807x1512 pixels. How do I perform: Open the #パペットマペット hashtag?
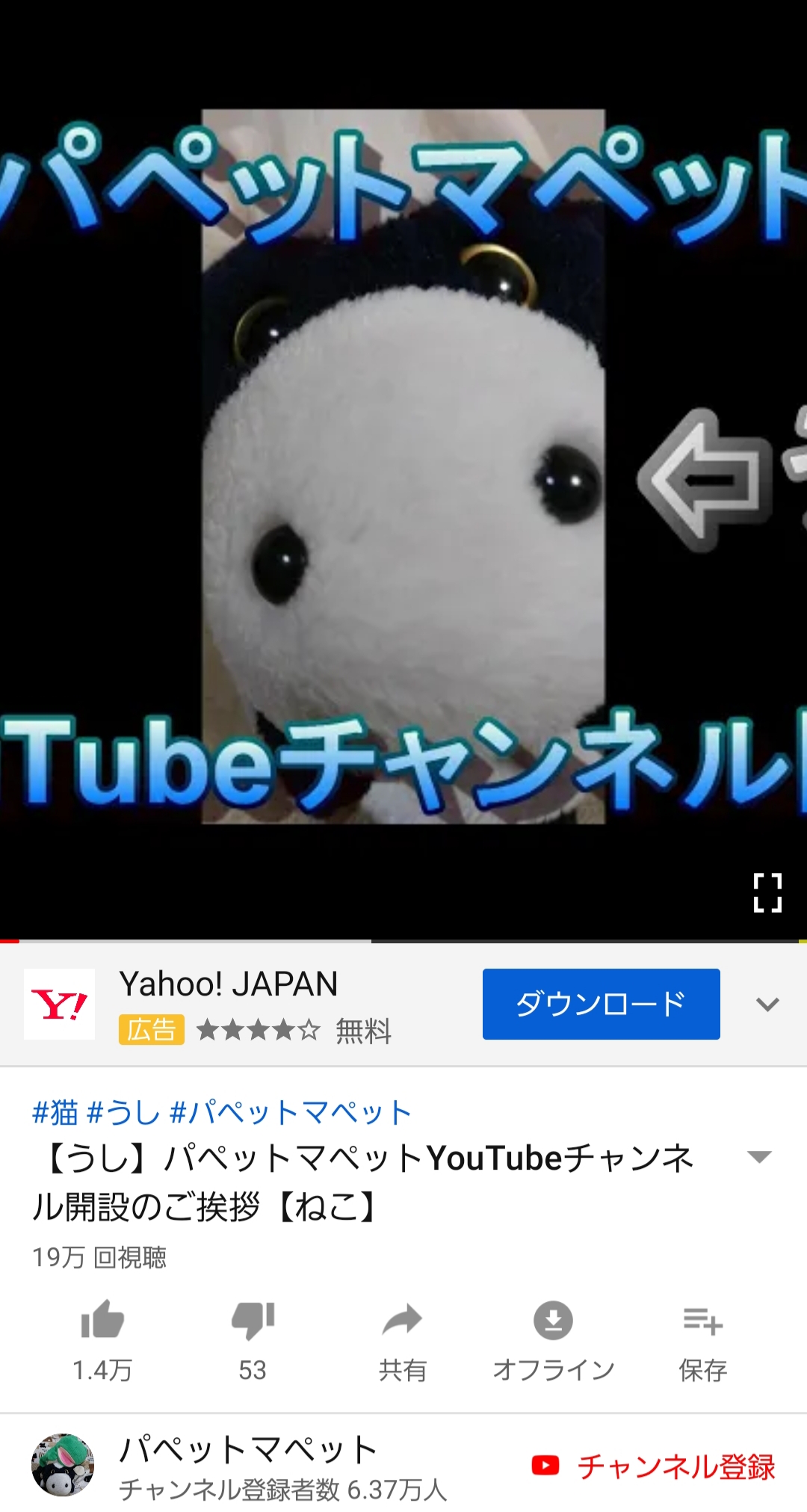coord(291,1112)
